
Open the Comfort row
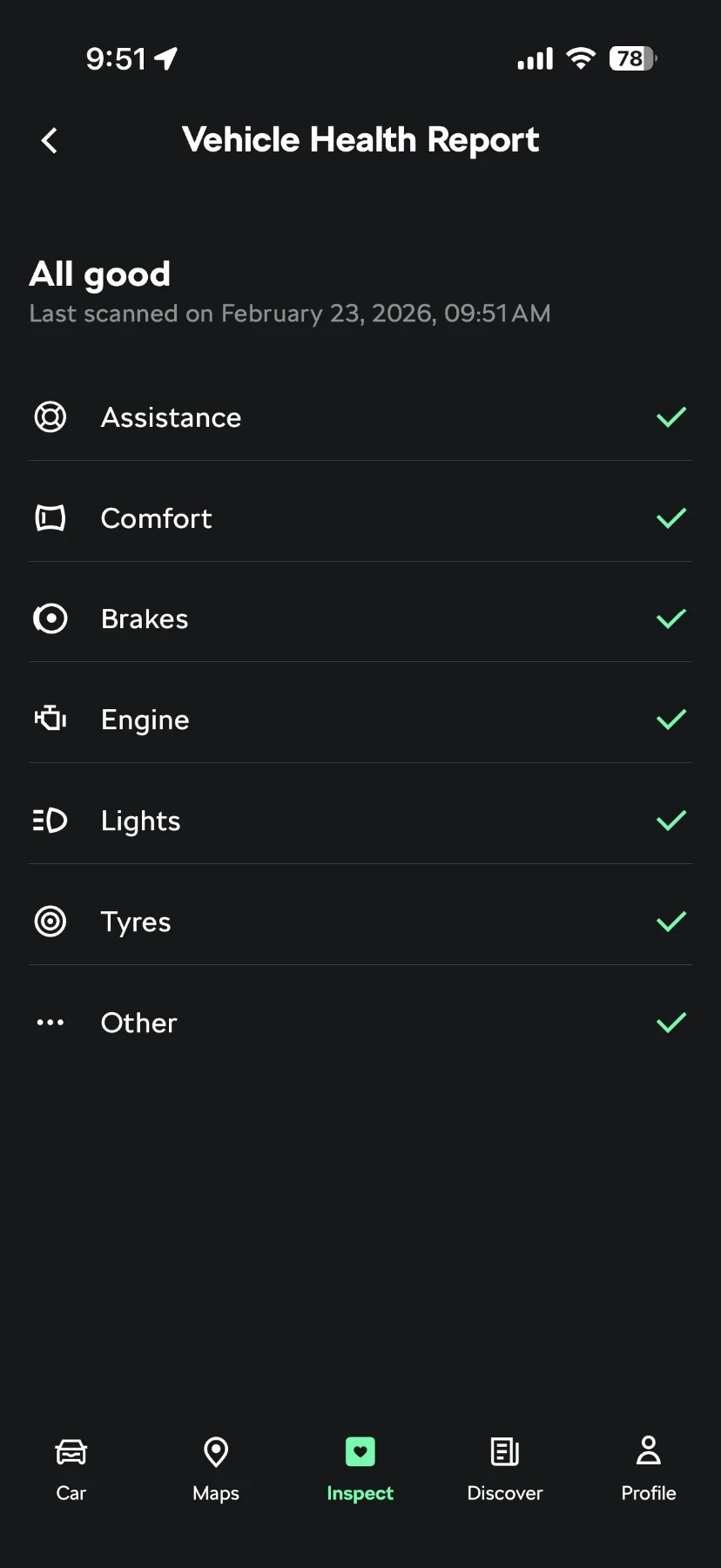tap(360, 518)
